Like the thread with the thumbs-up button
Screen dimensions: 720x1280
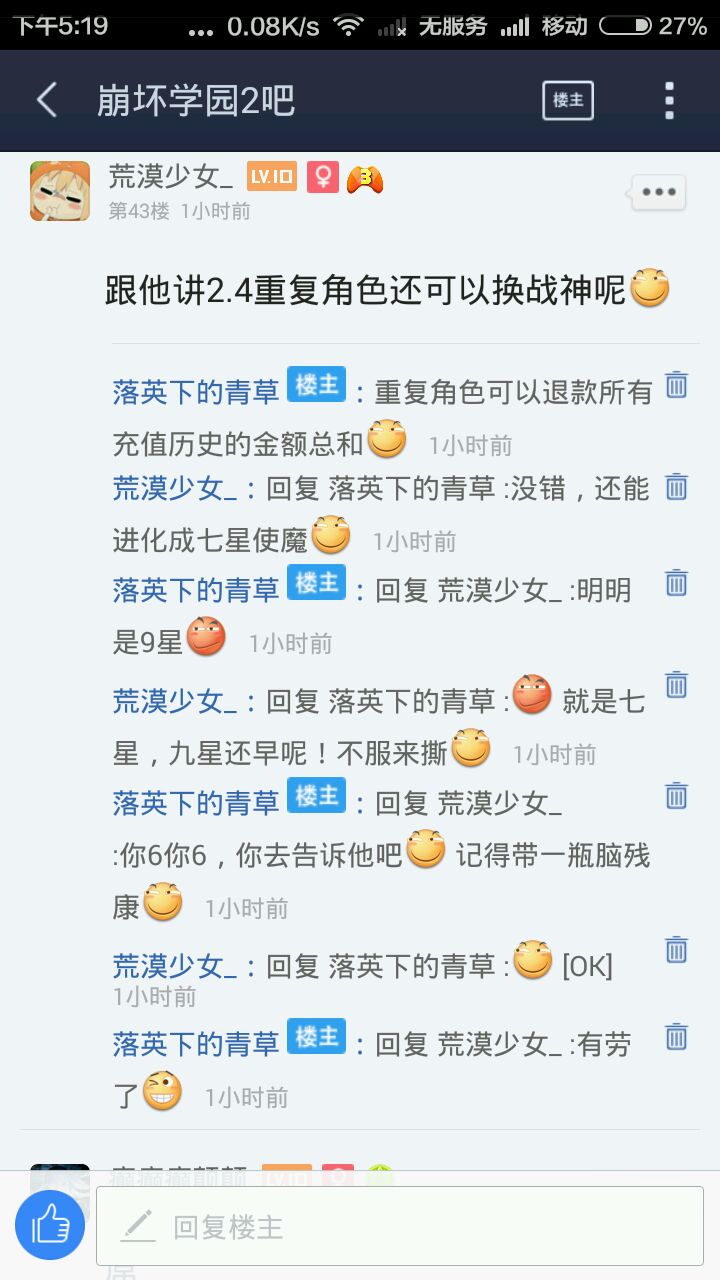click(50, 1225)
